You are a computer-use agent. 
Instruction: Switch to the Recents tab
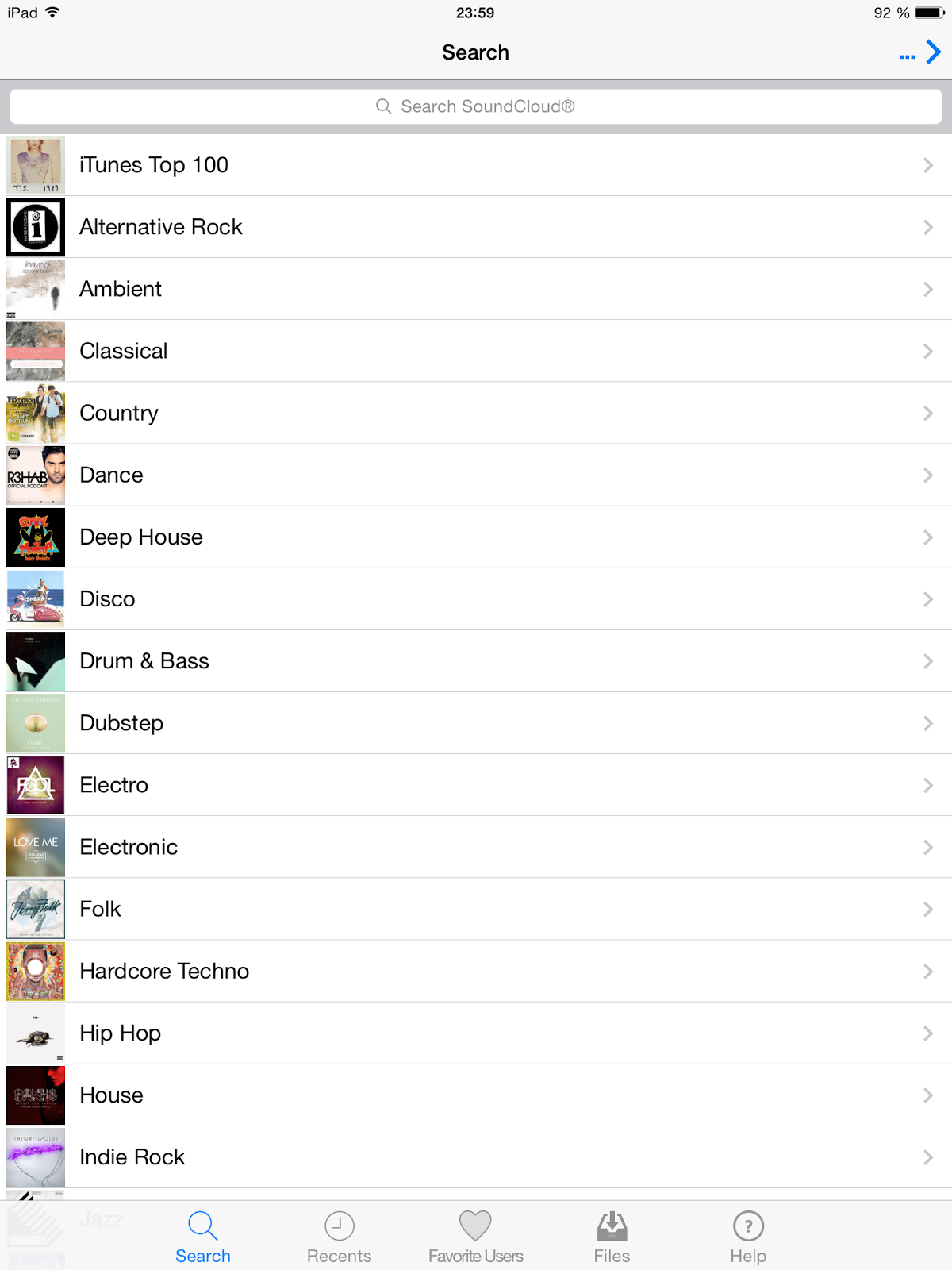(339, 1237)
